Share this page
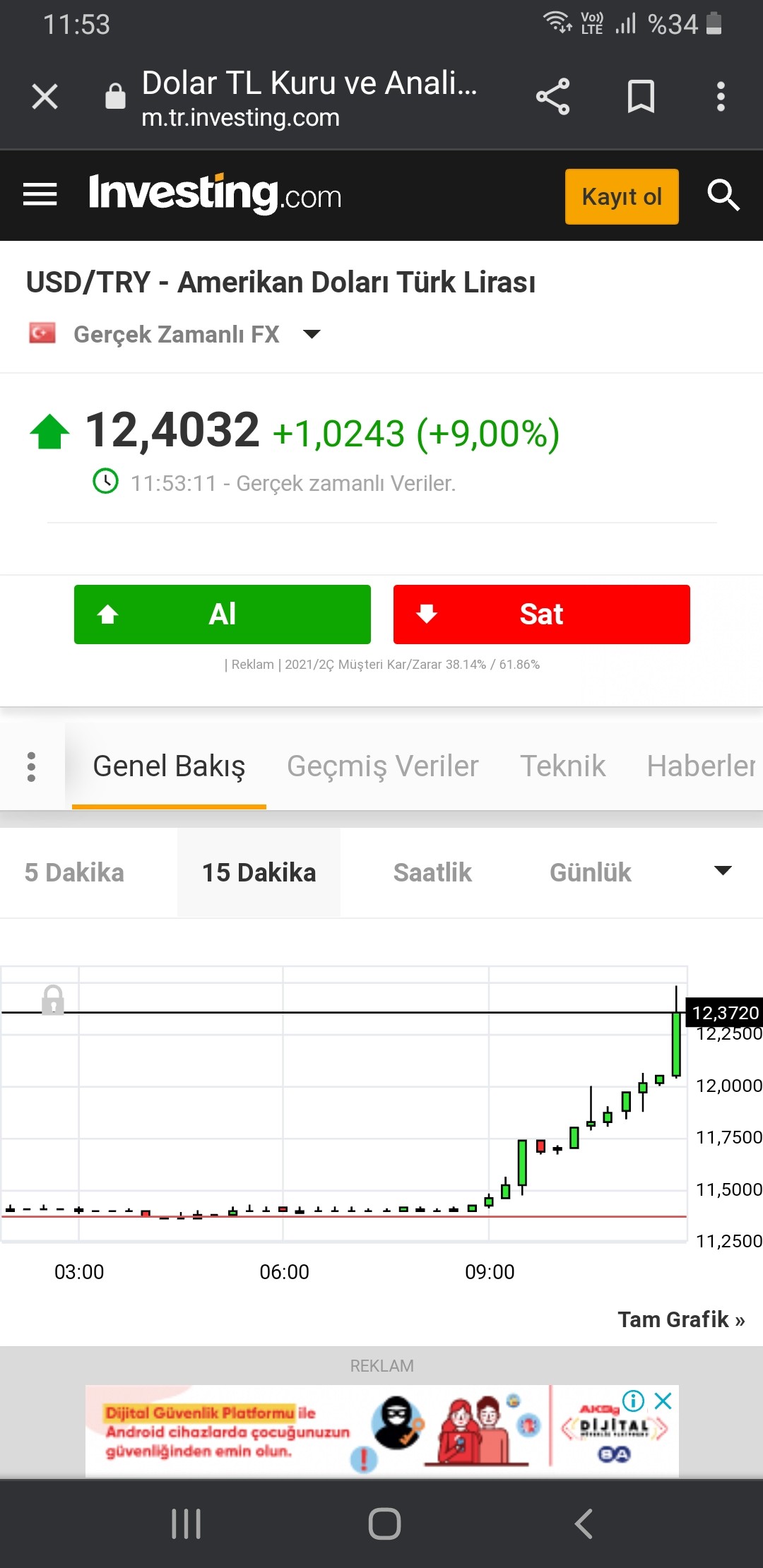The width and height of the screenshot is (763, 1568). 552,97
